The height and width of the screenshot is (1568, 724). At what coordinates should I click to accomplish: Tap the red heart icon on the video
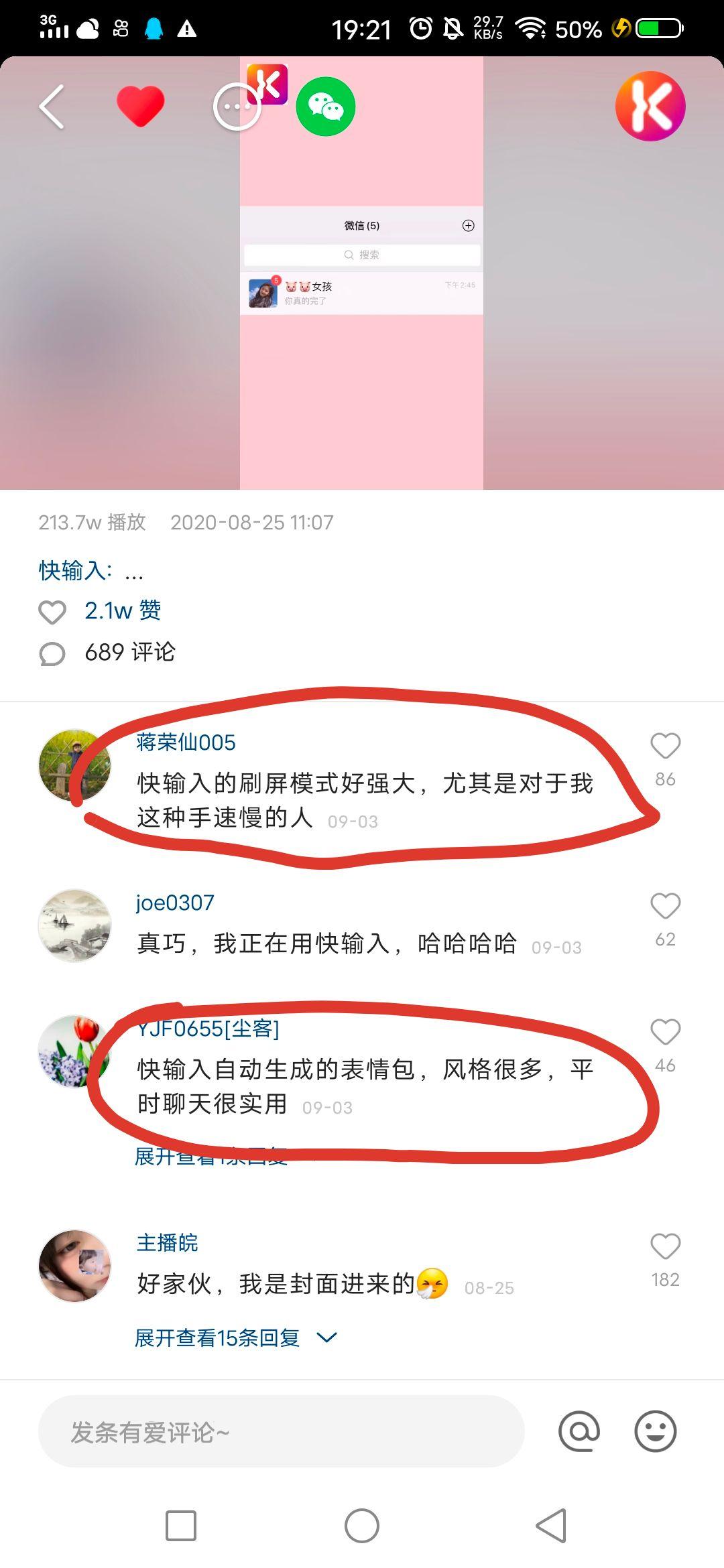click(140, 106)
